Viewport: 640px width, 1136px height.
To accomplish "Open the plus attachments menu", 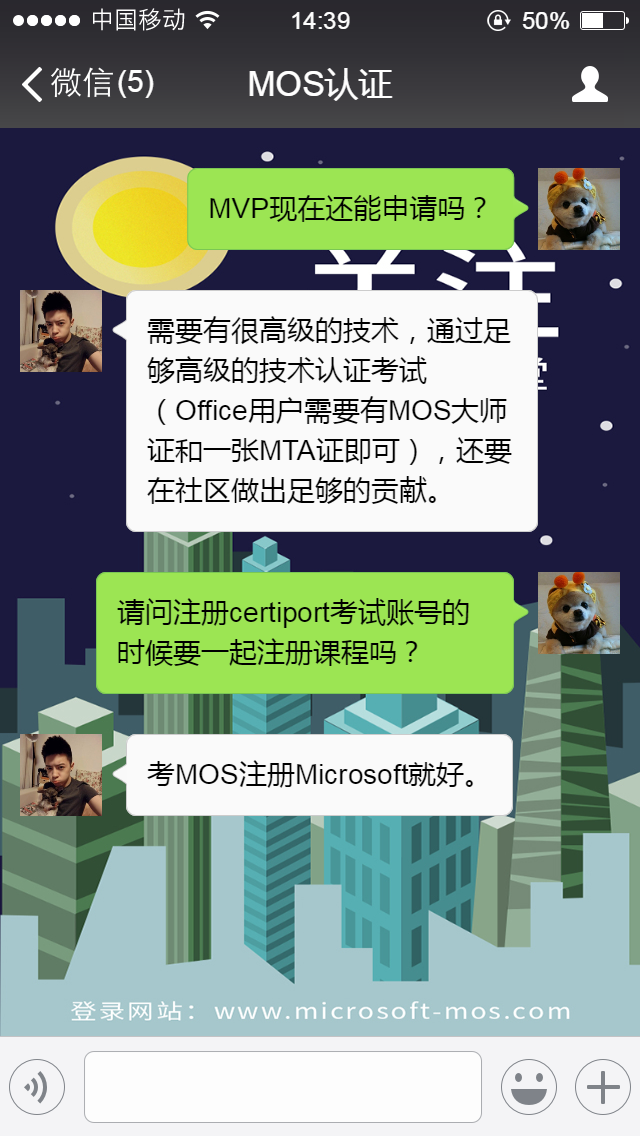I will pyautogui.click(x=603, y=1087).
